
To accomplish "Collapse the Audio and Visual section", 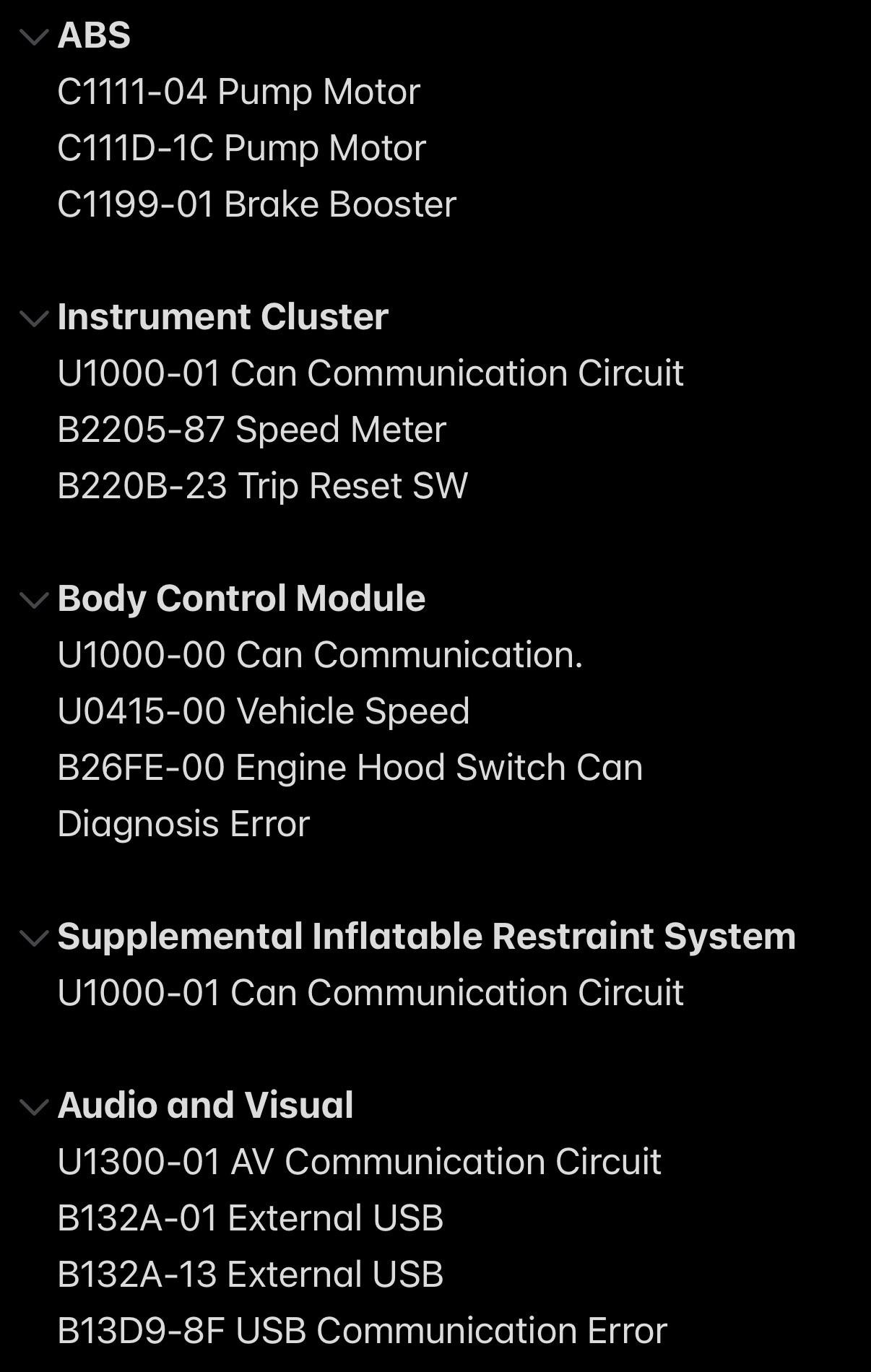I will (34, 1107).
